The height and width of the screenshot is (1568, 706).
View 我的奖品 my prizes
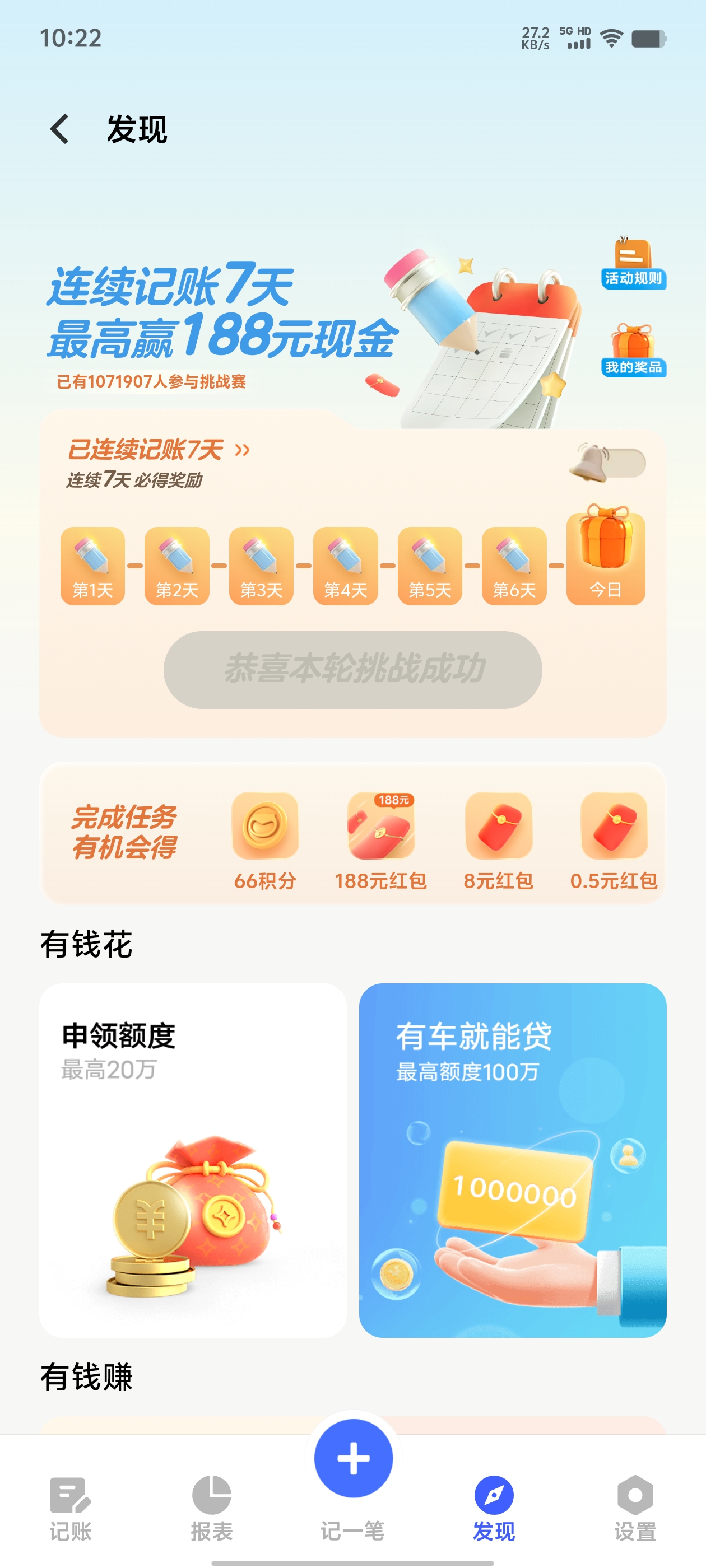[633, 351]
